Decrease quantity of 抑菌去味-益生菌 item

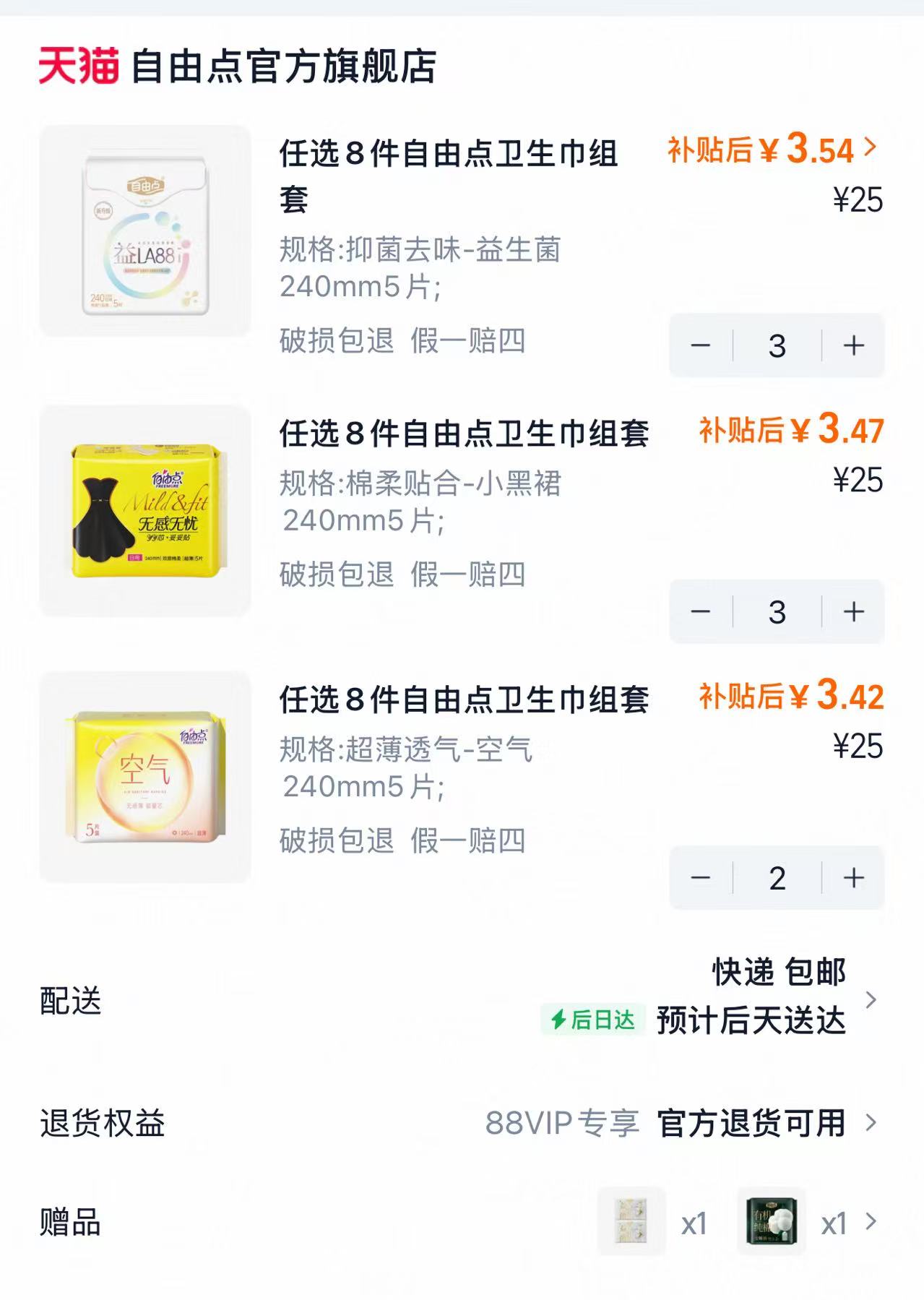coord(701,345)
